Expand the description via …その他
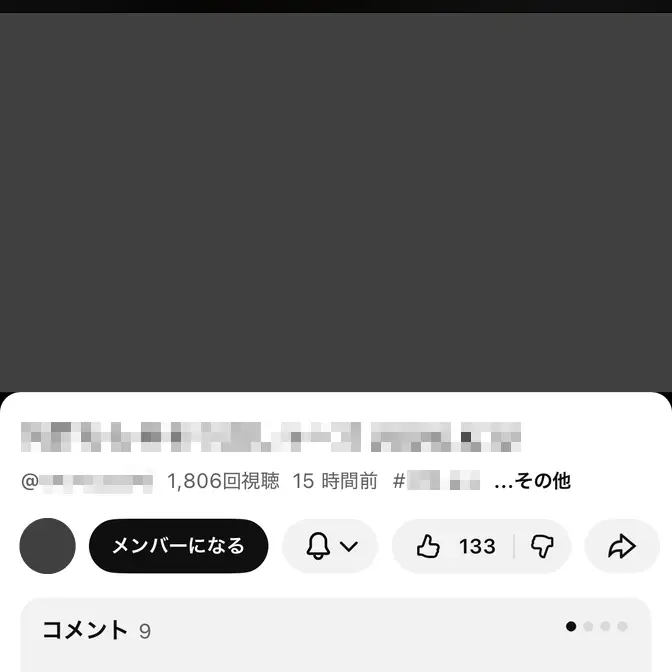This screenshot has width=672, height=672. tap(532, 481)
